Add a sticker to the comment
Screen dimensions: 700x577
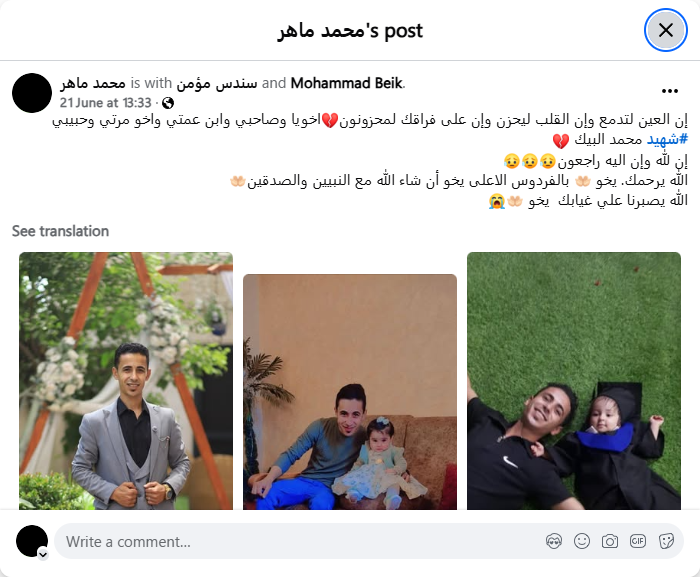click(666, 542)
